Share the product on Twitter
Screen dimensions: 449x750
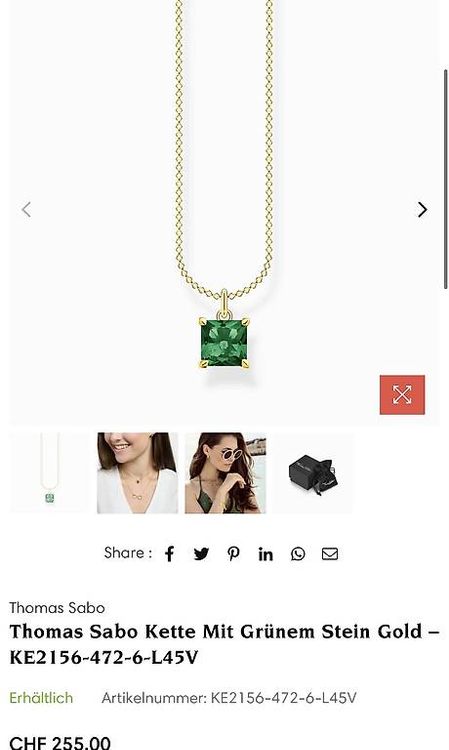click(x=201, y=554)
